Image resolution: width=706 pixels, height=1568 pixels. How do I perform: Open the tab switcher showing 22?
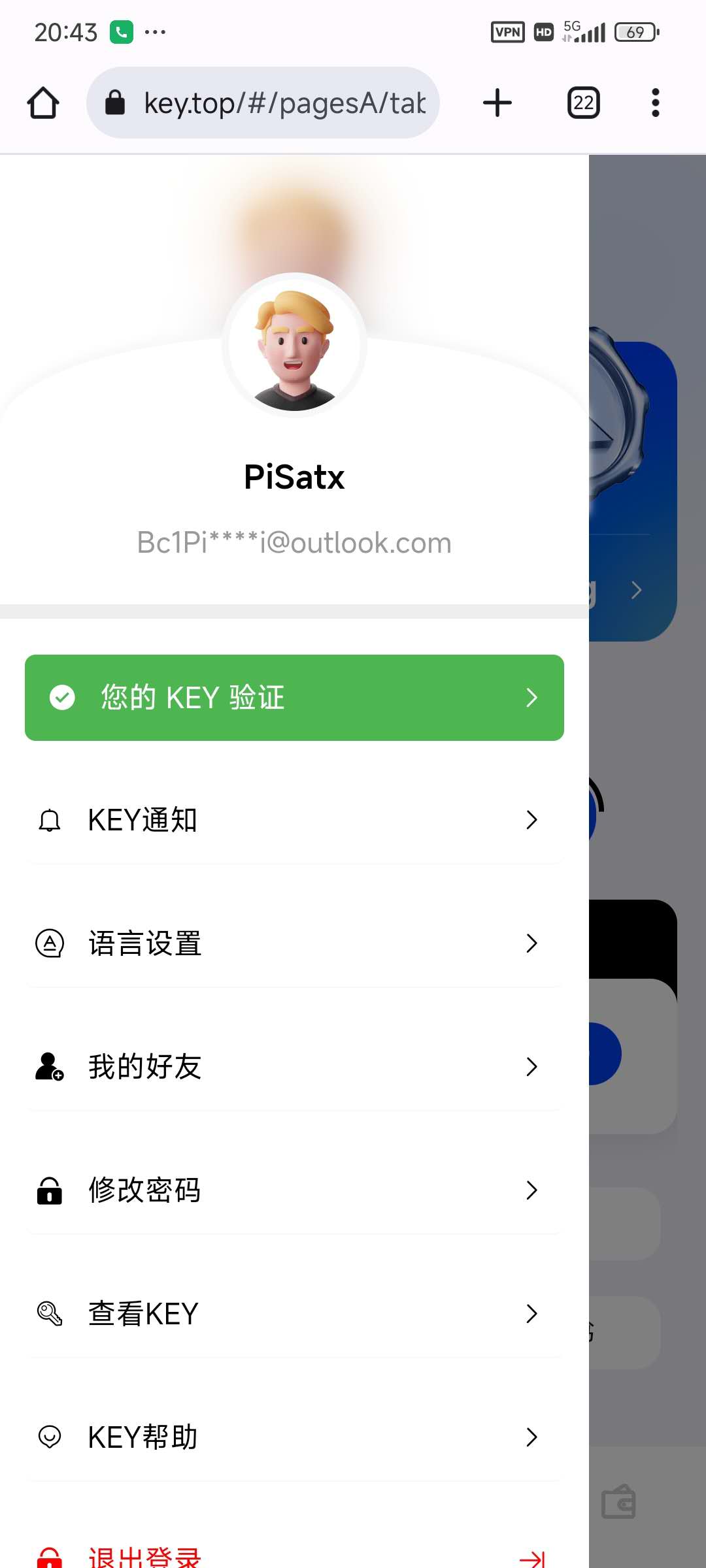click(583, 103)
